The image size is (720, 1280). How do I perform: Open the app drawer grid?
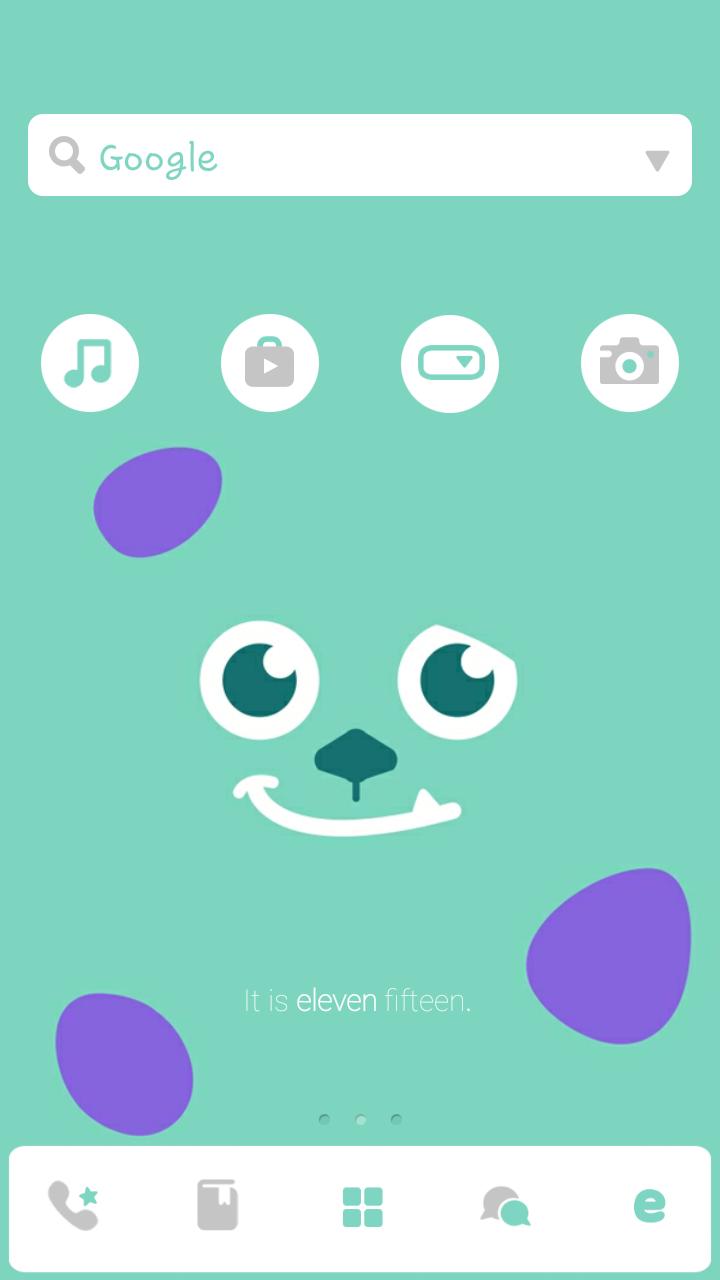pyautogui.click(x=362, y=1207)
